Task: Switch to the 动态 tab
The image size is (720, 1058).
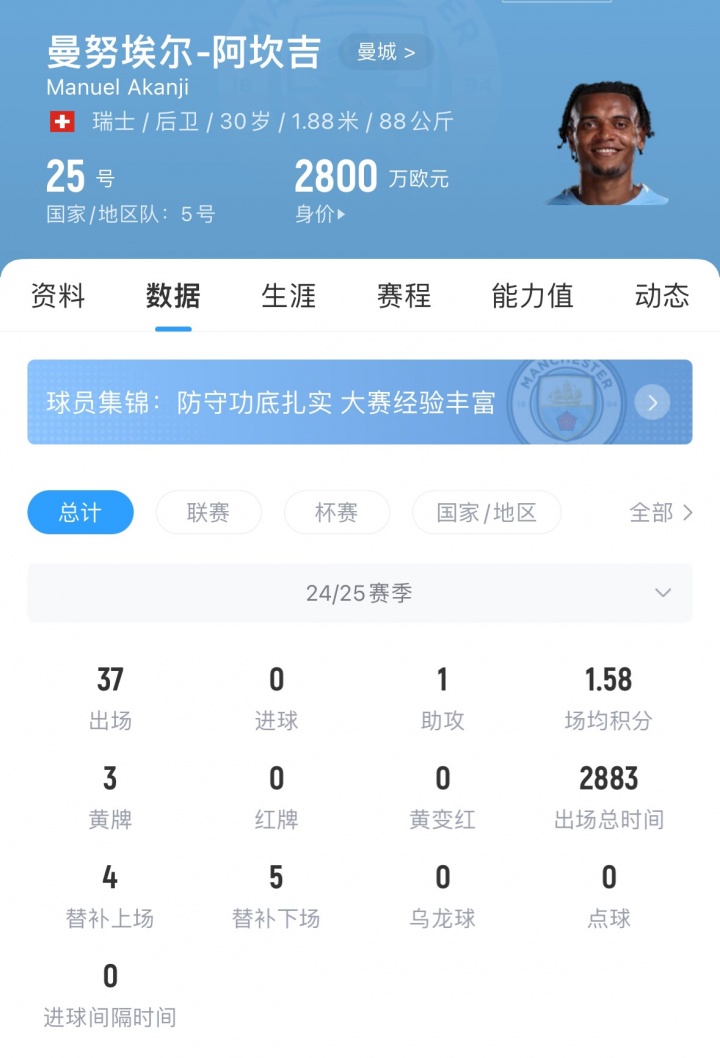Action: click(662, 296)
